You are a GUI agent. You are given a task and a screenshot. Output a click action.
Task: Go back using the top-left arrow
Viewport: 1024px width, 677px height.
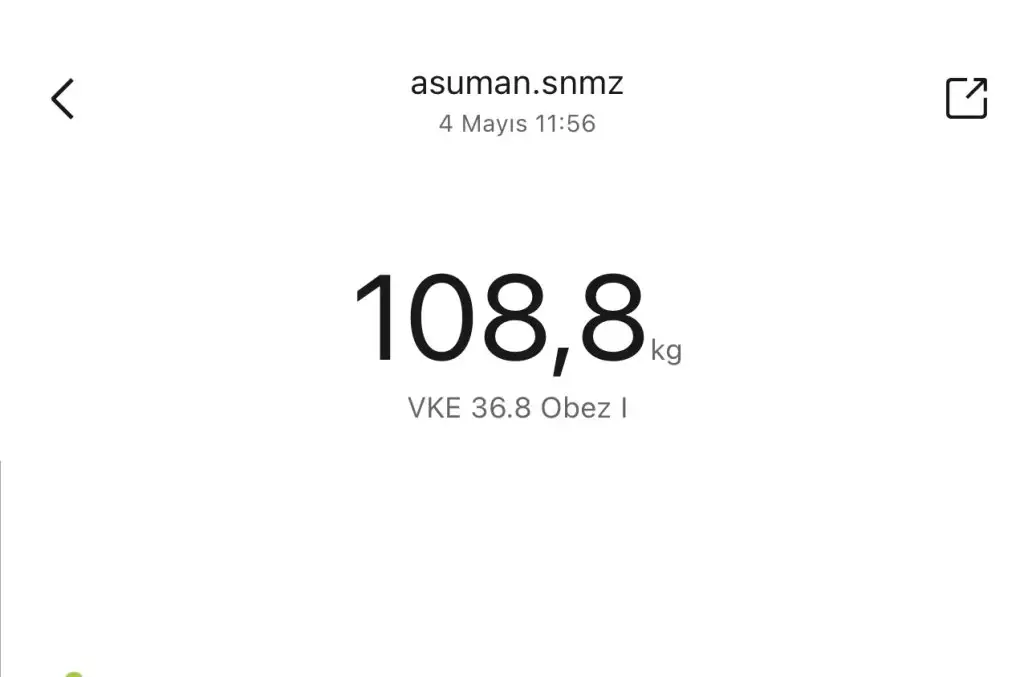tap(63, 99)
